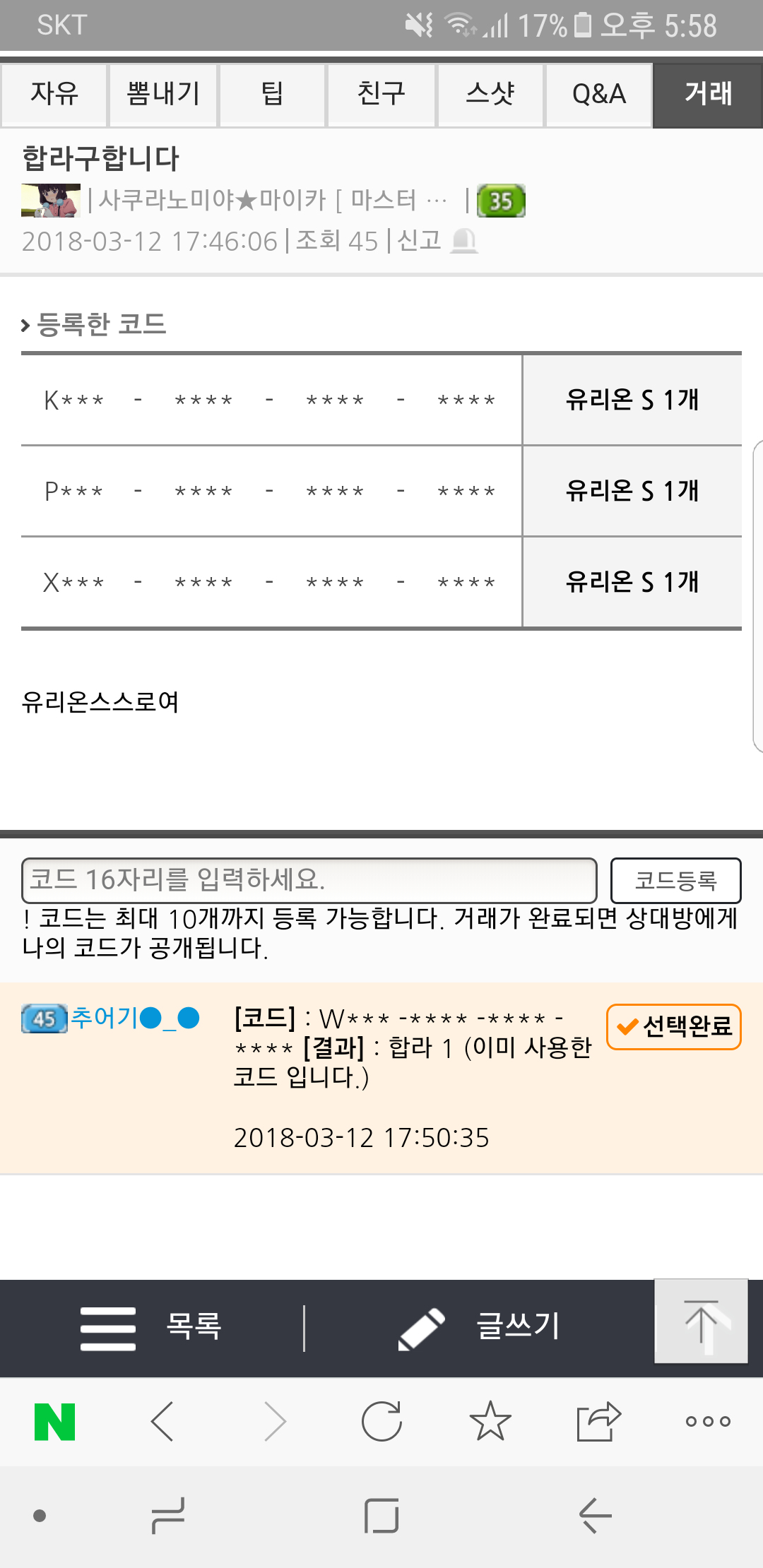The image size is (763, 1568).
Task: Tap the 코드등록 button
Action: tap(675, 880)
